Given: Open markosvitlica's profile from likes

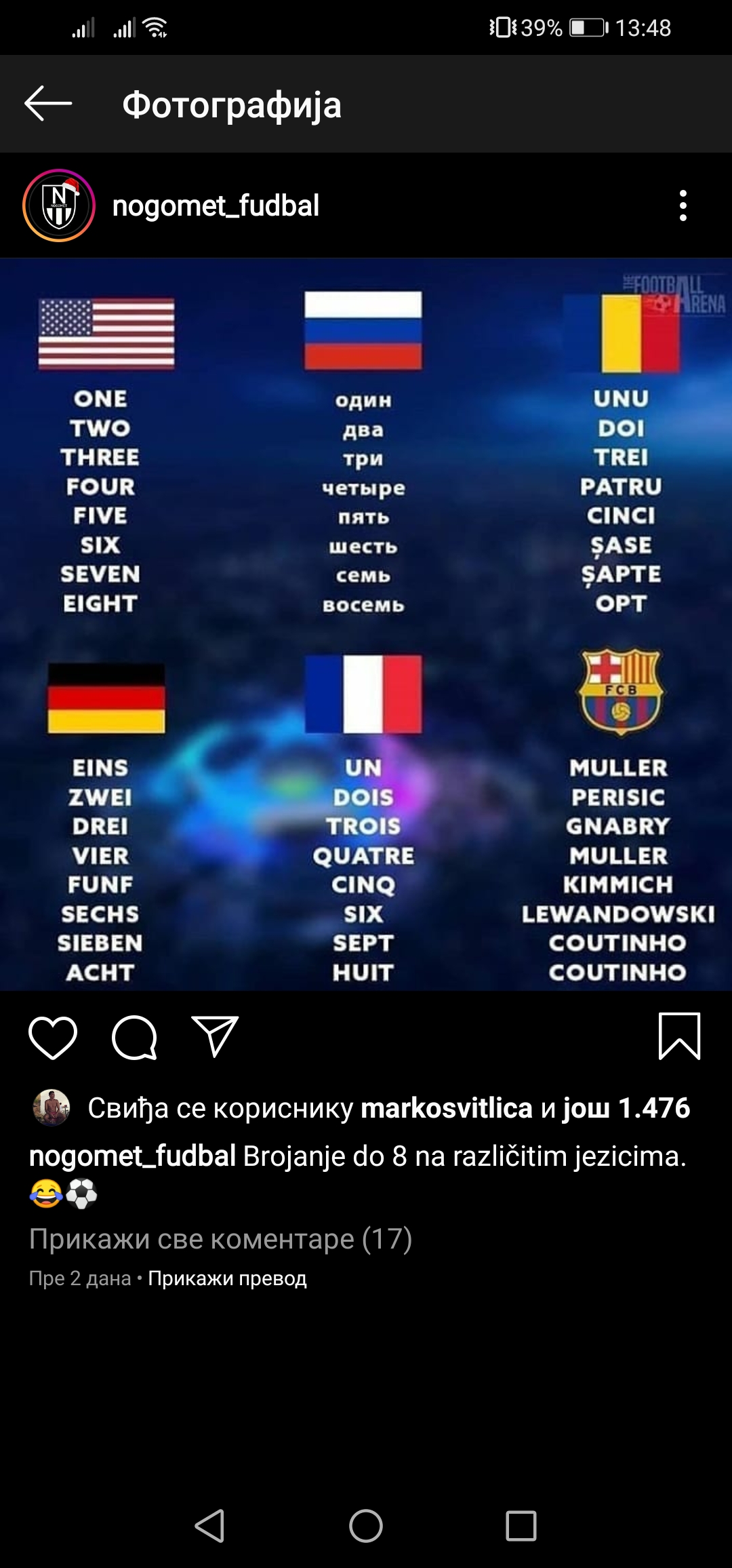Looking at the screenshot, I should (x=446, y=1108).
